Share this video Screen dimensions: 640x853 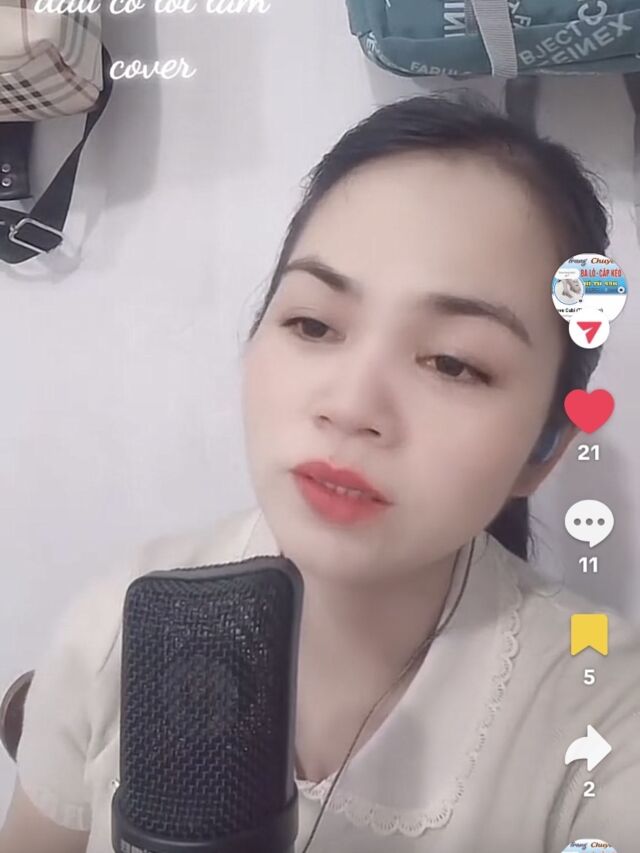point(588,748)
